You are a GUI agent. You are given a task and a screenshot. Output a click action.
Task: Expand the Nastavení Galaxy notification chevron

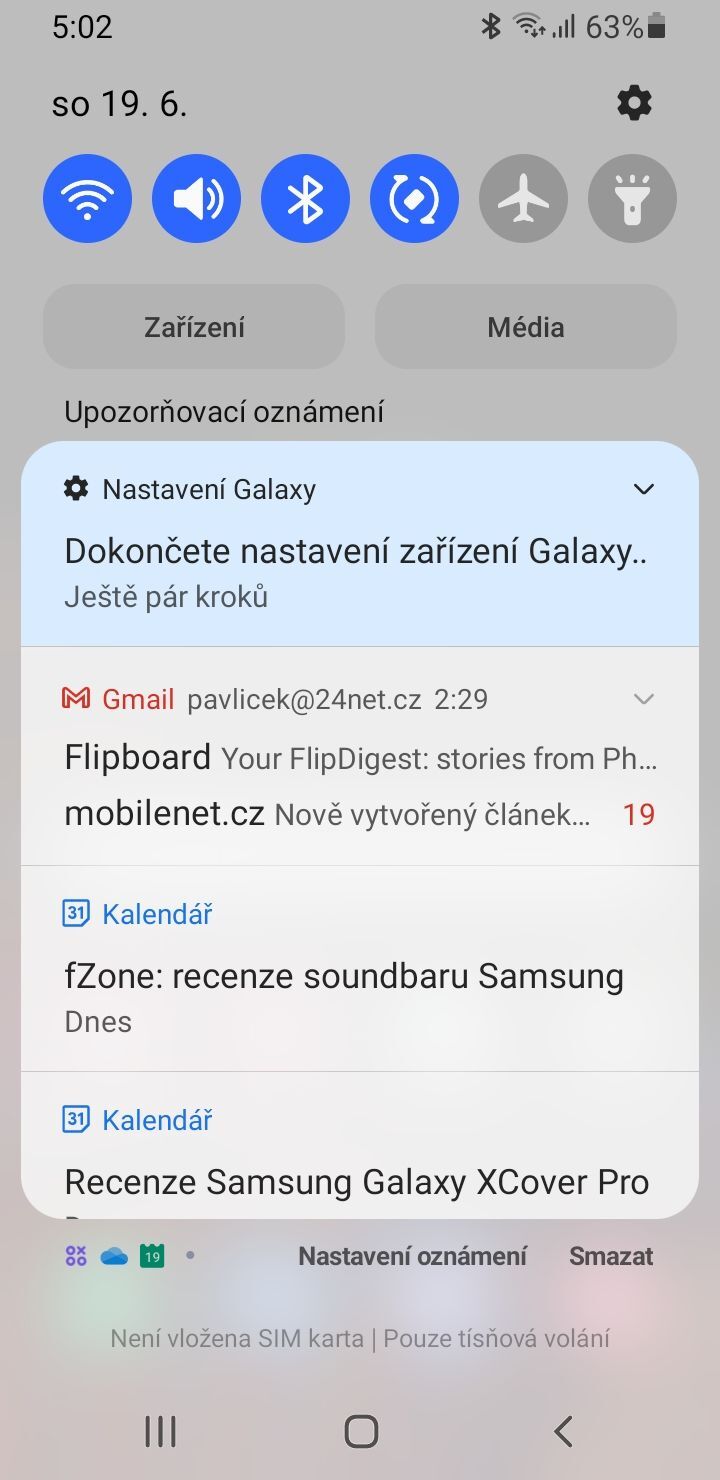tap(644, 489)
